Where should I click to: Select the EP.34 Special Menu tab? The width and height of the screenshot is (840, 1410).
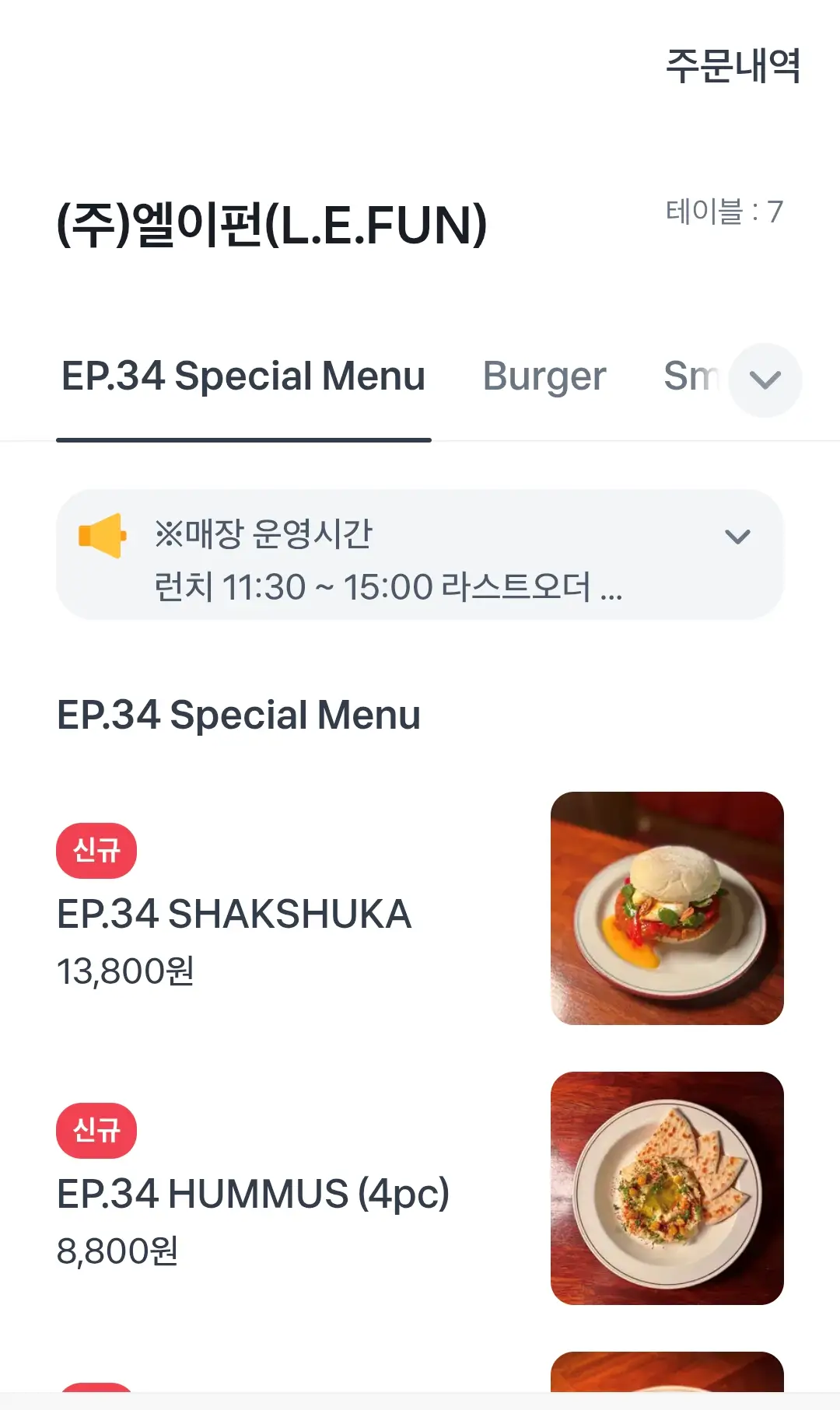pos(243,376)
